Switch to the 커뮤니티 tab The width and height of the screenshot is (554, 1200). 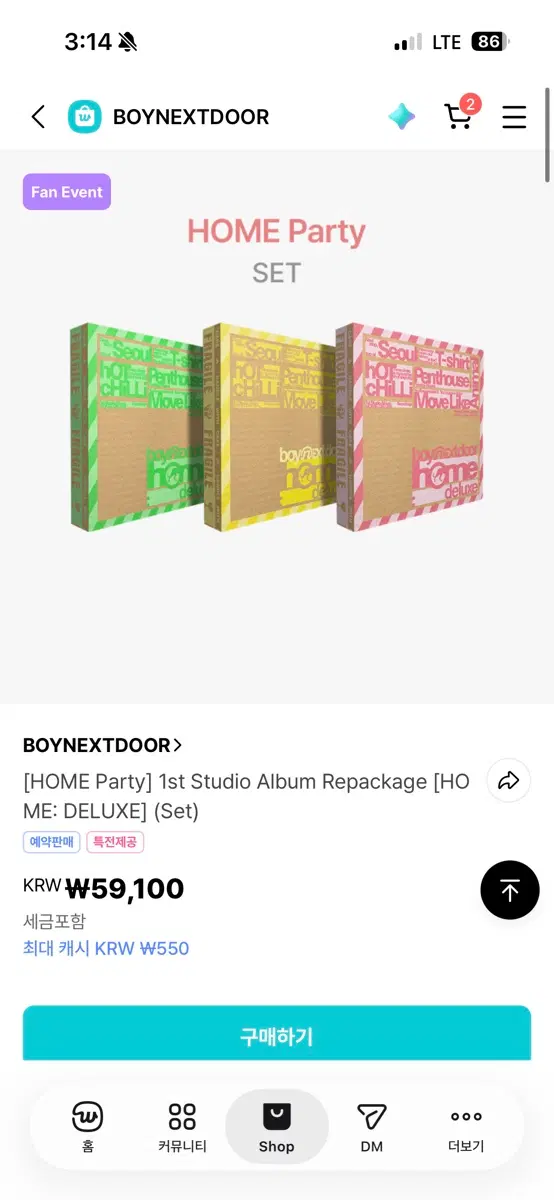point(182,1128)
